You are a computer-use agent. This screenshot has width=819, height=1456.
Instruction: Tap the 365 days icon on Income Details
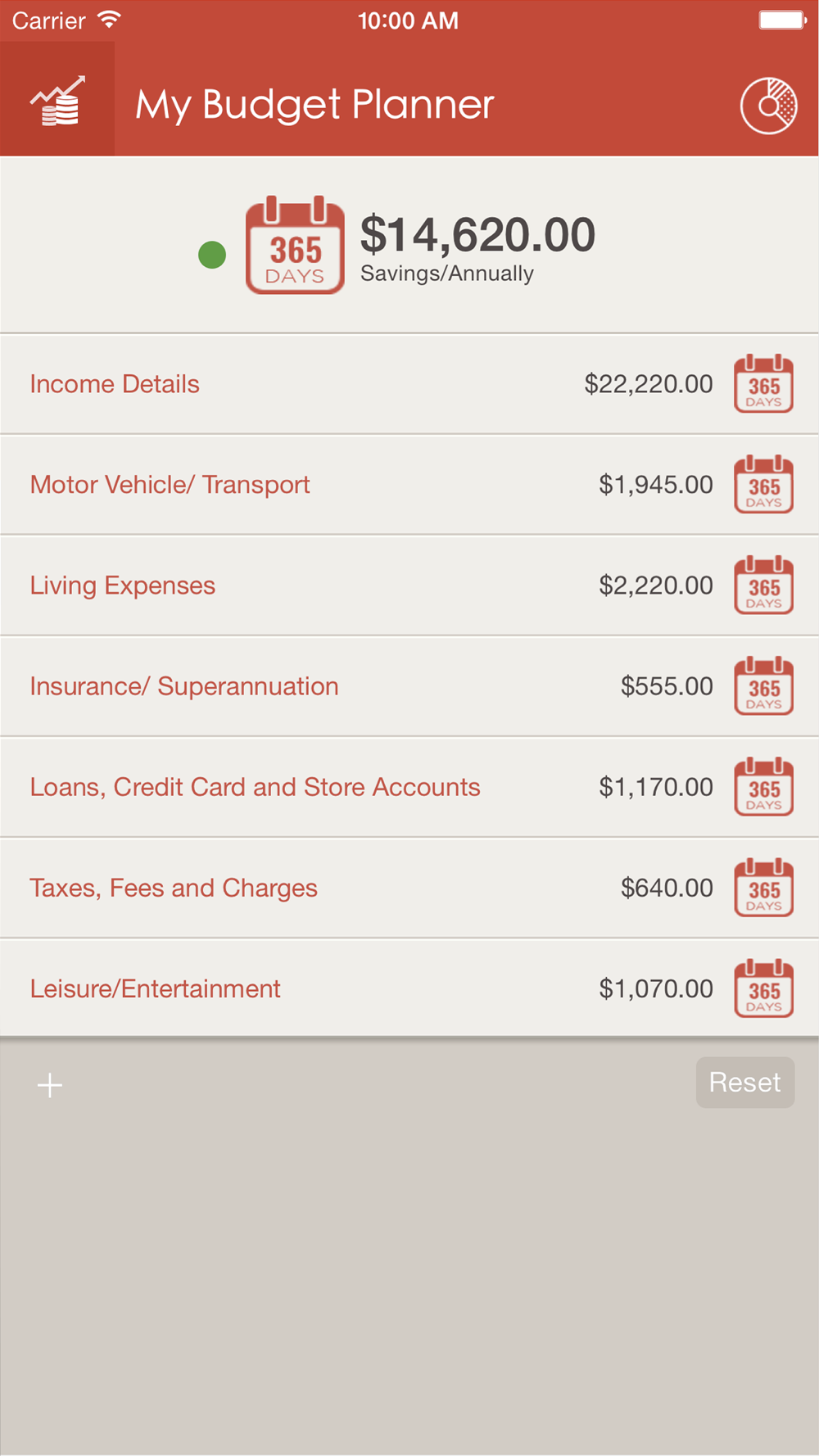763,384
